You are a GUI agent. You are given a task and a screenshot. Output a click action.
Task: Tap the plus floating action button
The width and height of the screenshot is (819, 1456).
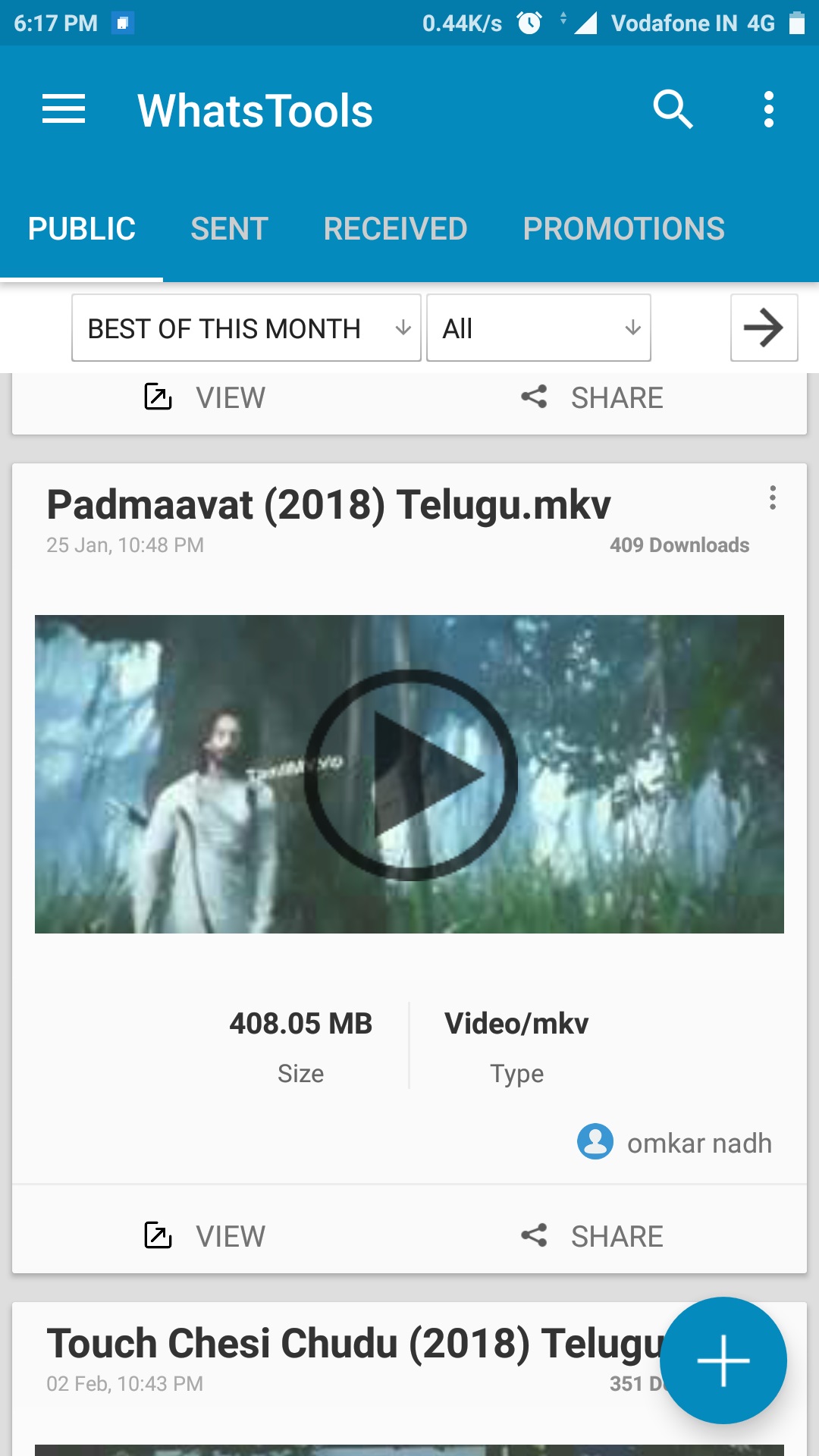pyautogui.click(x=723, y=1360)
